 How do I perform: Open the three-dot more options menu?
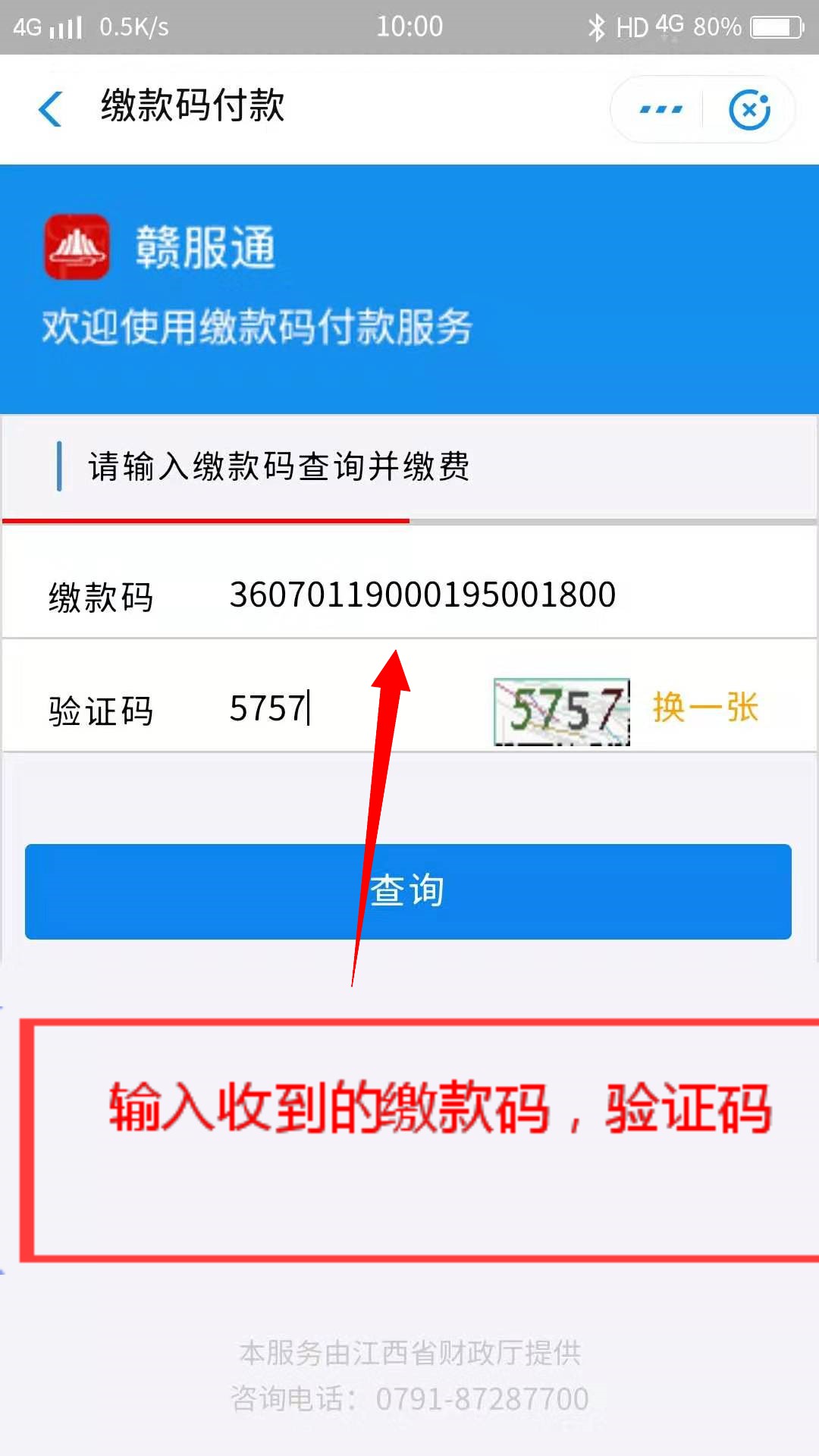[661, 110]
